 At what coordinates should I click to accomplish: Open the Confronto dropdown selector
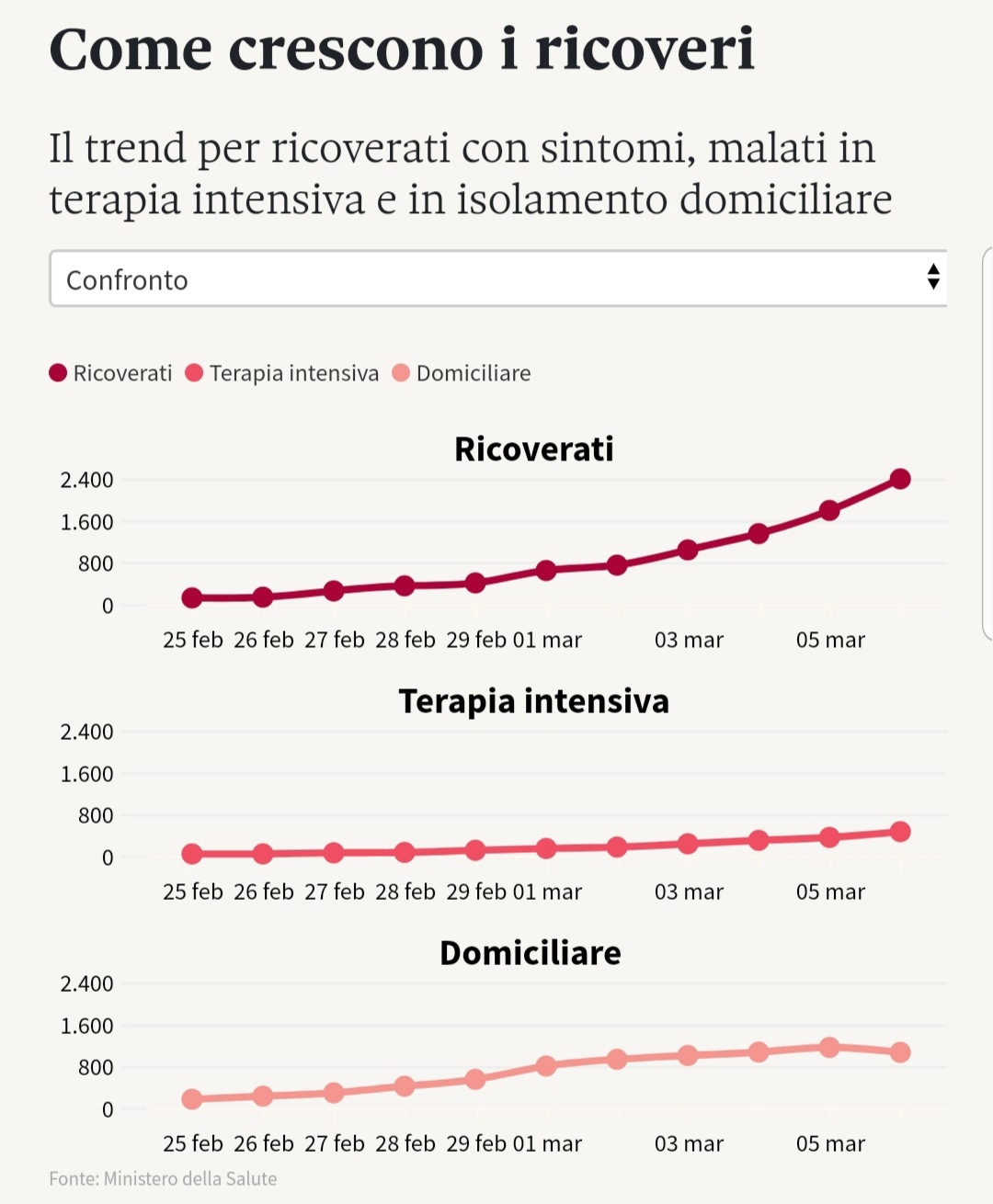[497, 278]
